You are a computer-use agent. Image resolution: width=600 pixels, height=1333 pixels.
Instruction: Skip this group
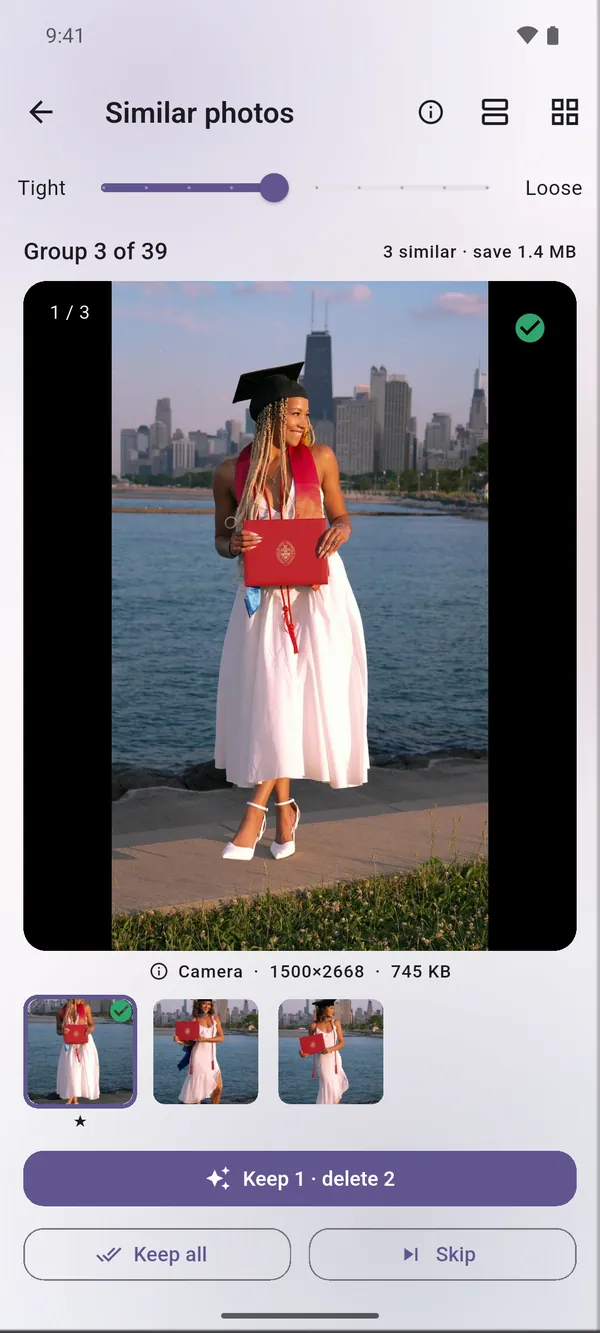[443, 1254]
